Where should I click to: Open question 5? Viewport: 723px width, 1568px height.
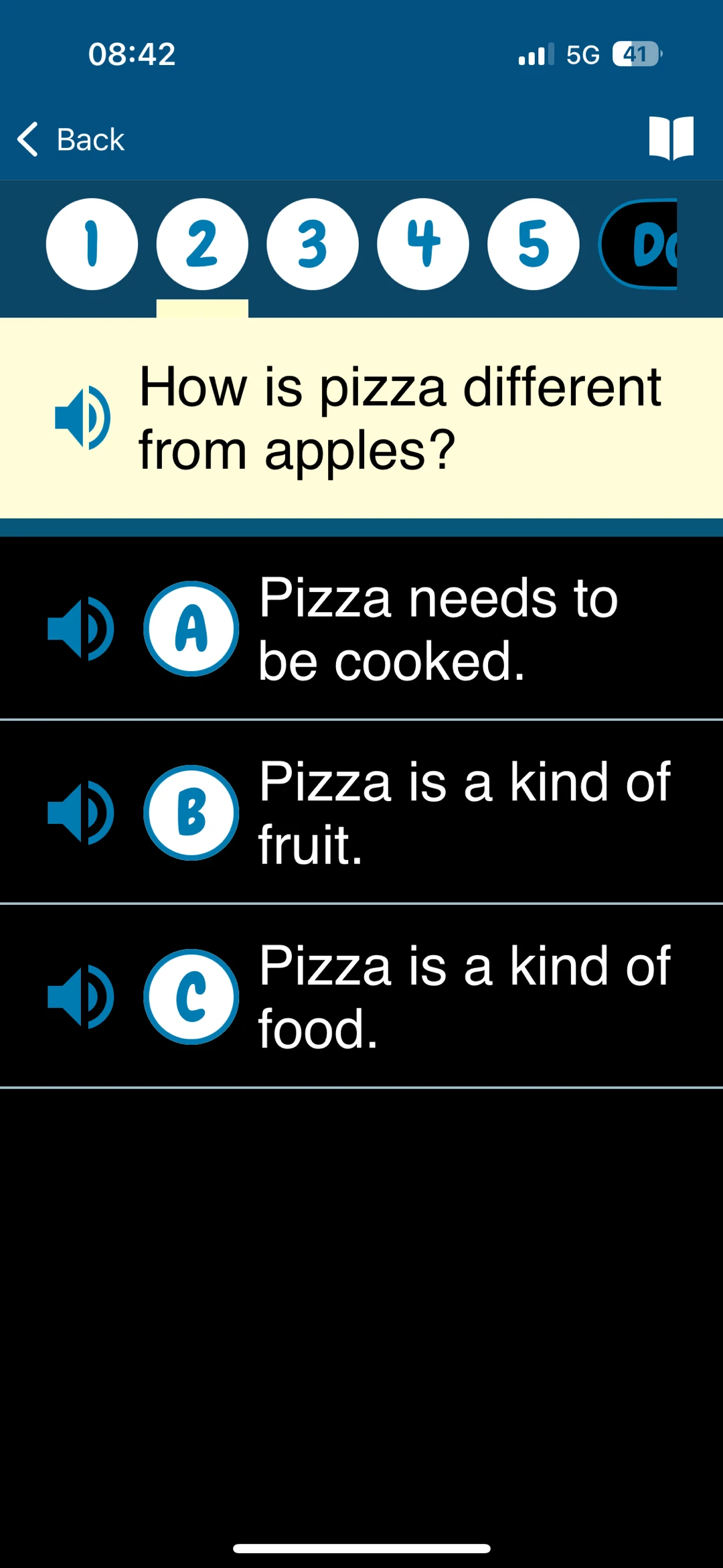pyautogui.click(x=534, y=244)
